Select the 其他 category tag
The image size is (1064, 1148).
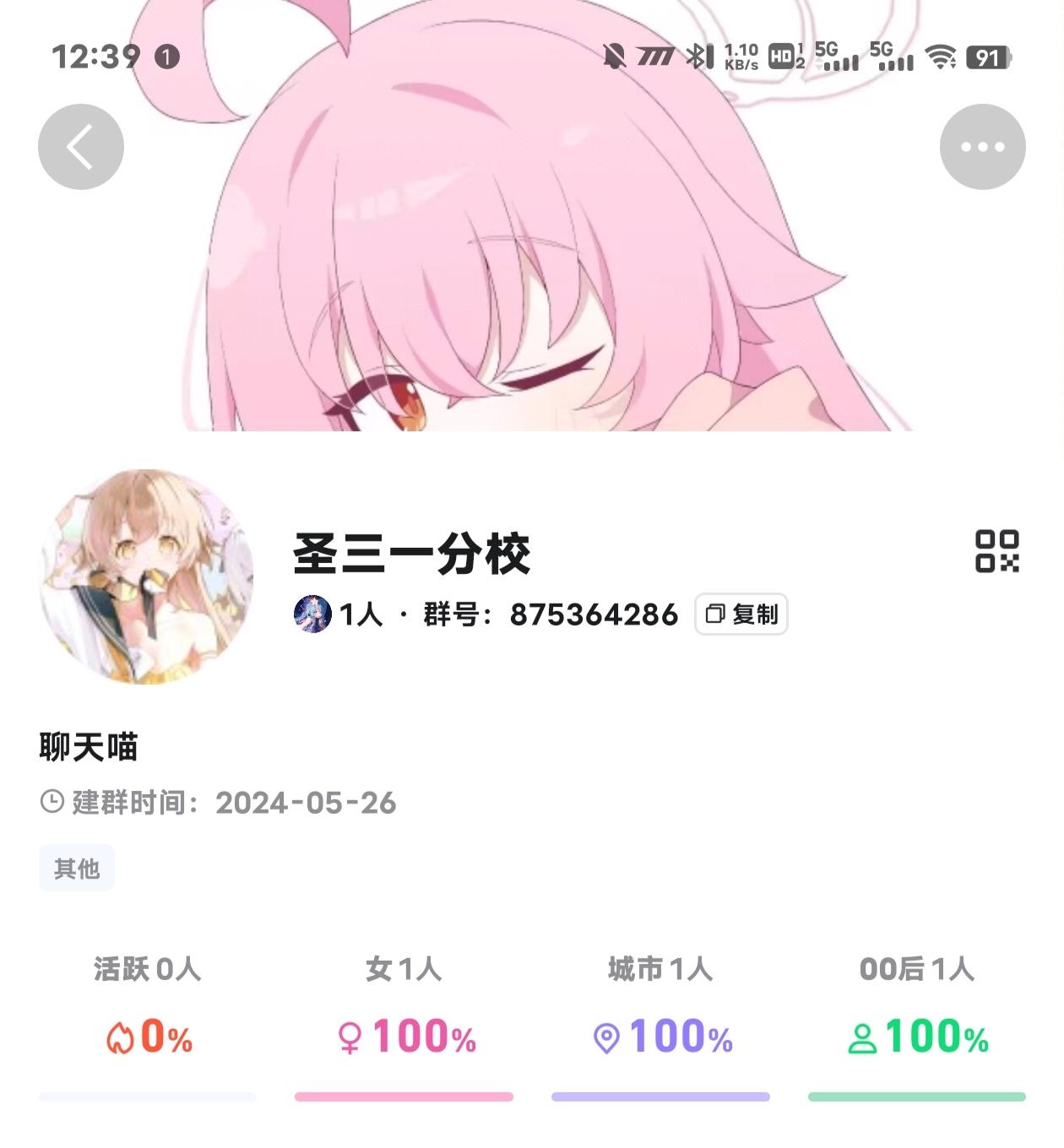tap(76, 868)
